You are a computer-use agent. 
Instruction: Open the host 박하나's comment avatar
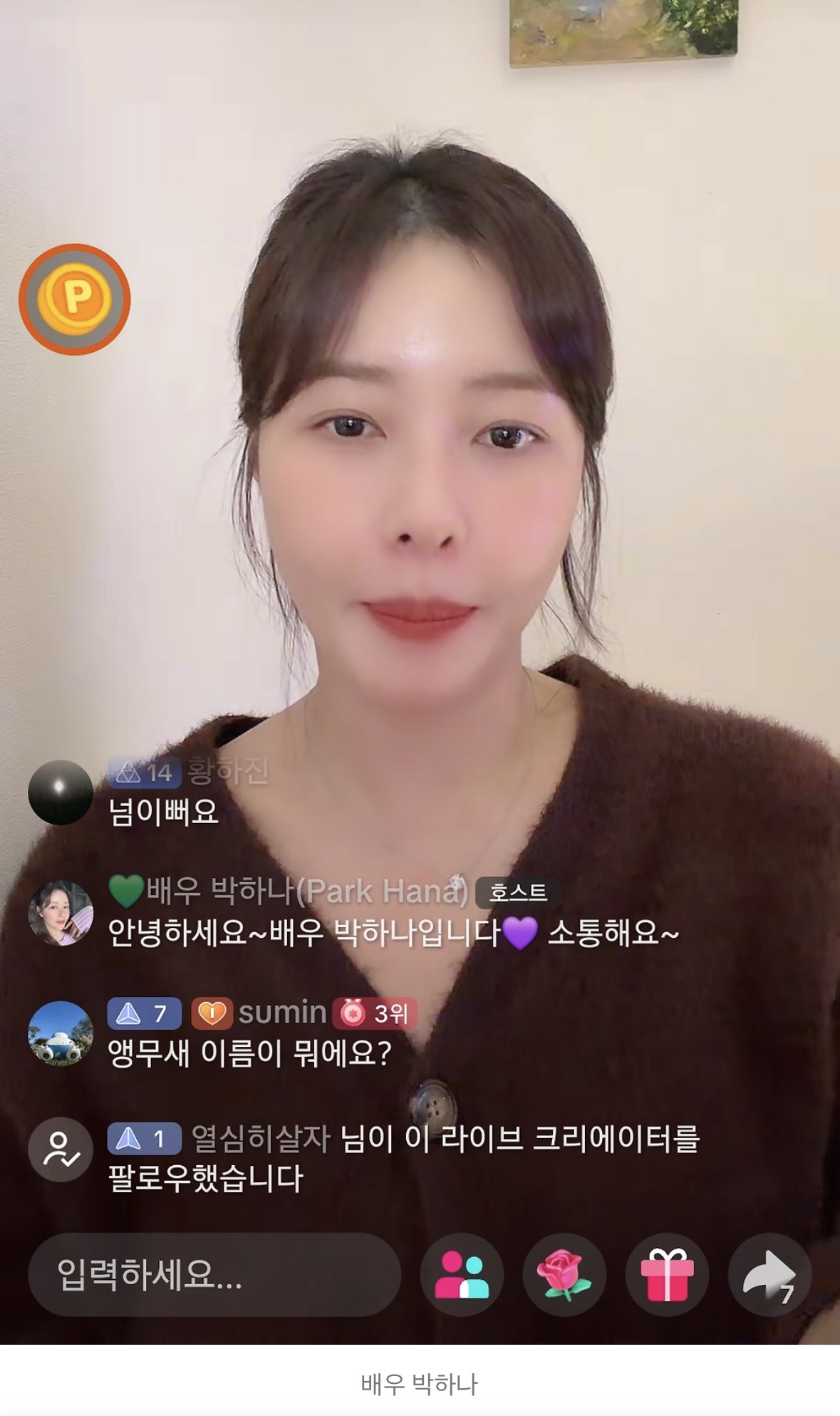click(x=61, y=913)
